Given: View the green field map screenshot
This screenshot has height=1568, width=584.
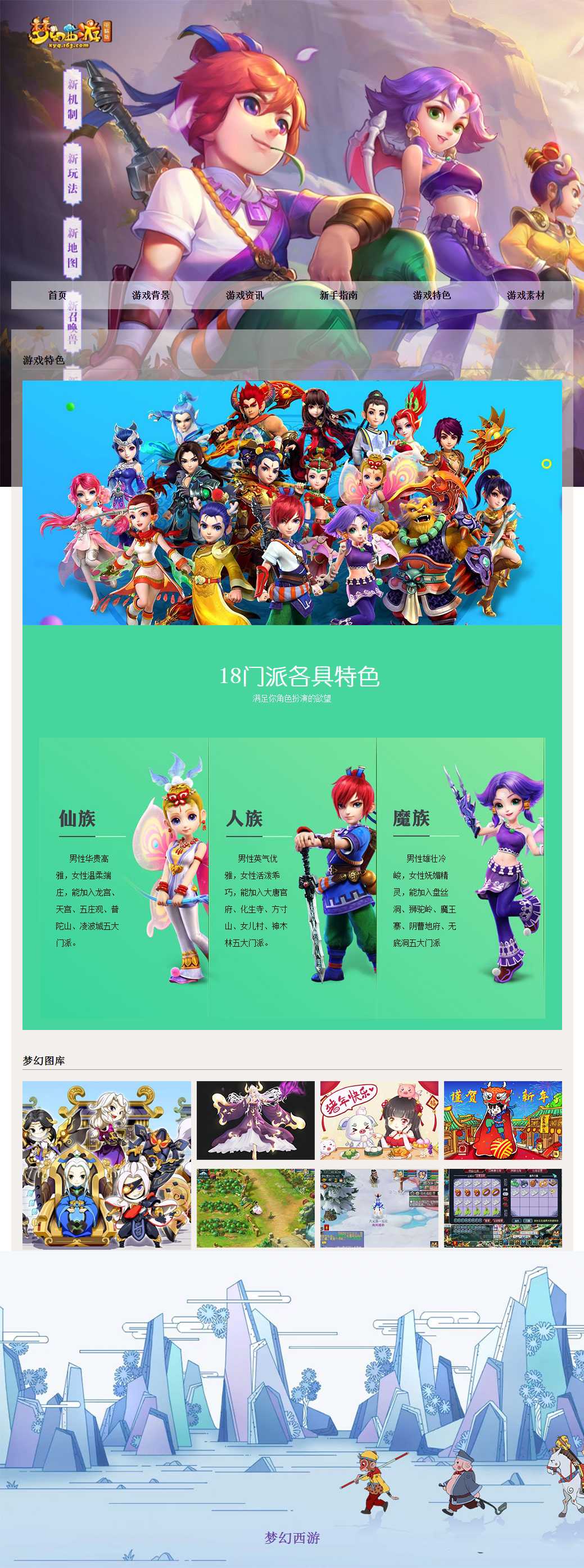Looking at the screenshot, I should tap(256, 1208).
